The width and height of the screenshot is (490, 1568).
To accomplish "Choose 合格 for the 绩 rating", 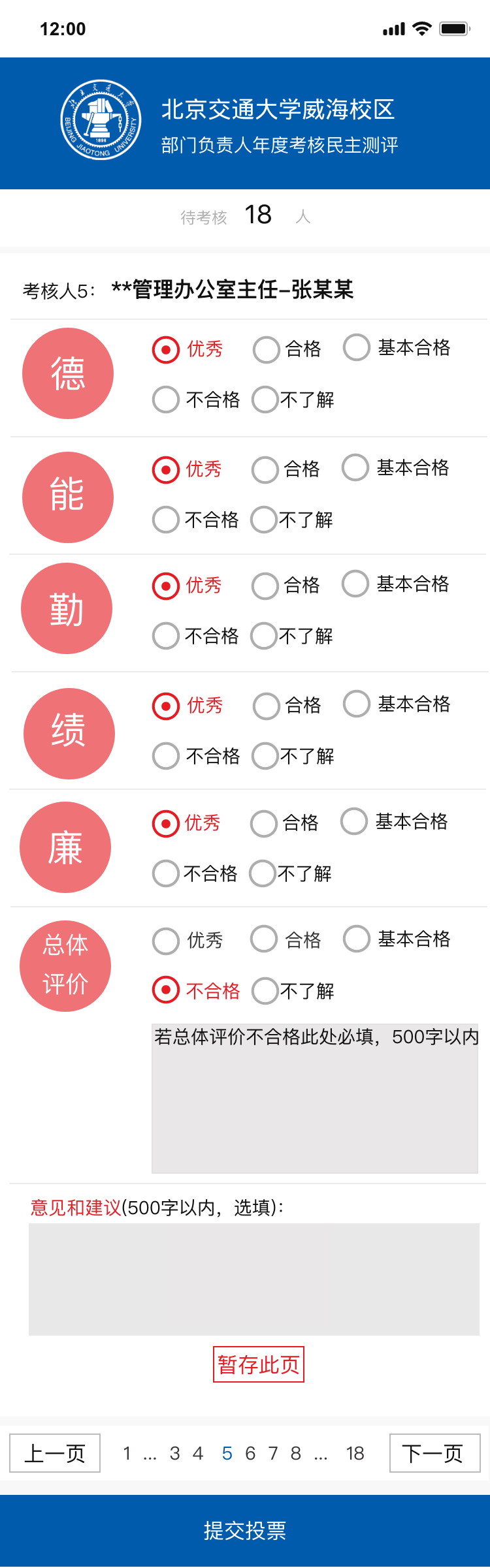I will click(x=267, y=706).
